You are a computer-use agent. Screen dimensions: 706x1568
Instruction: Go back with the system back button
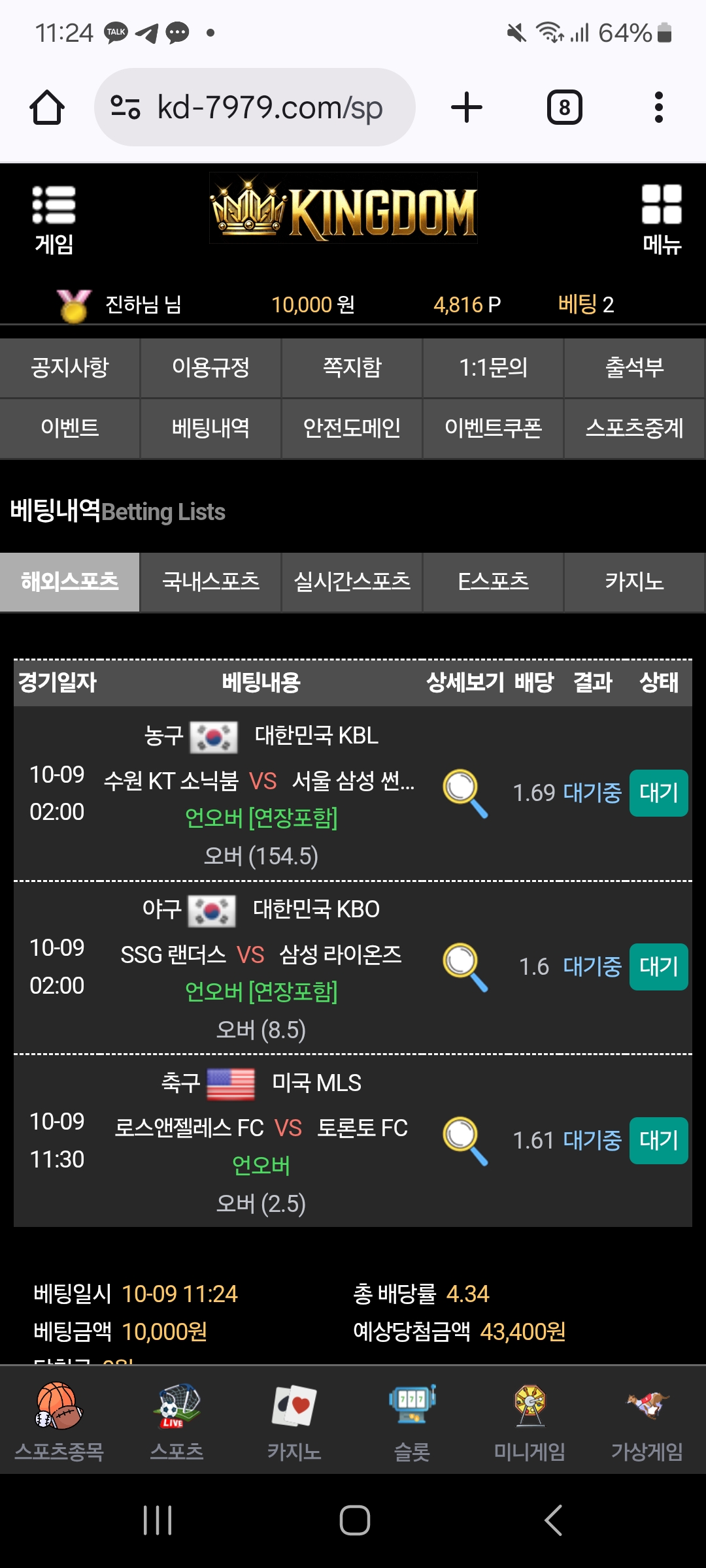tap(553, 1520)
